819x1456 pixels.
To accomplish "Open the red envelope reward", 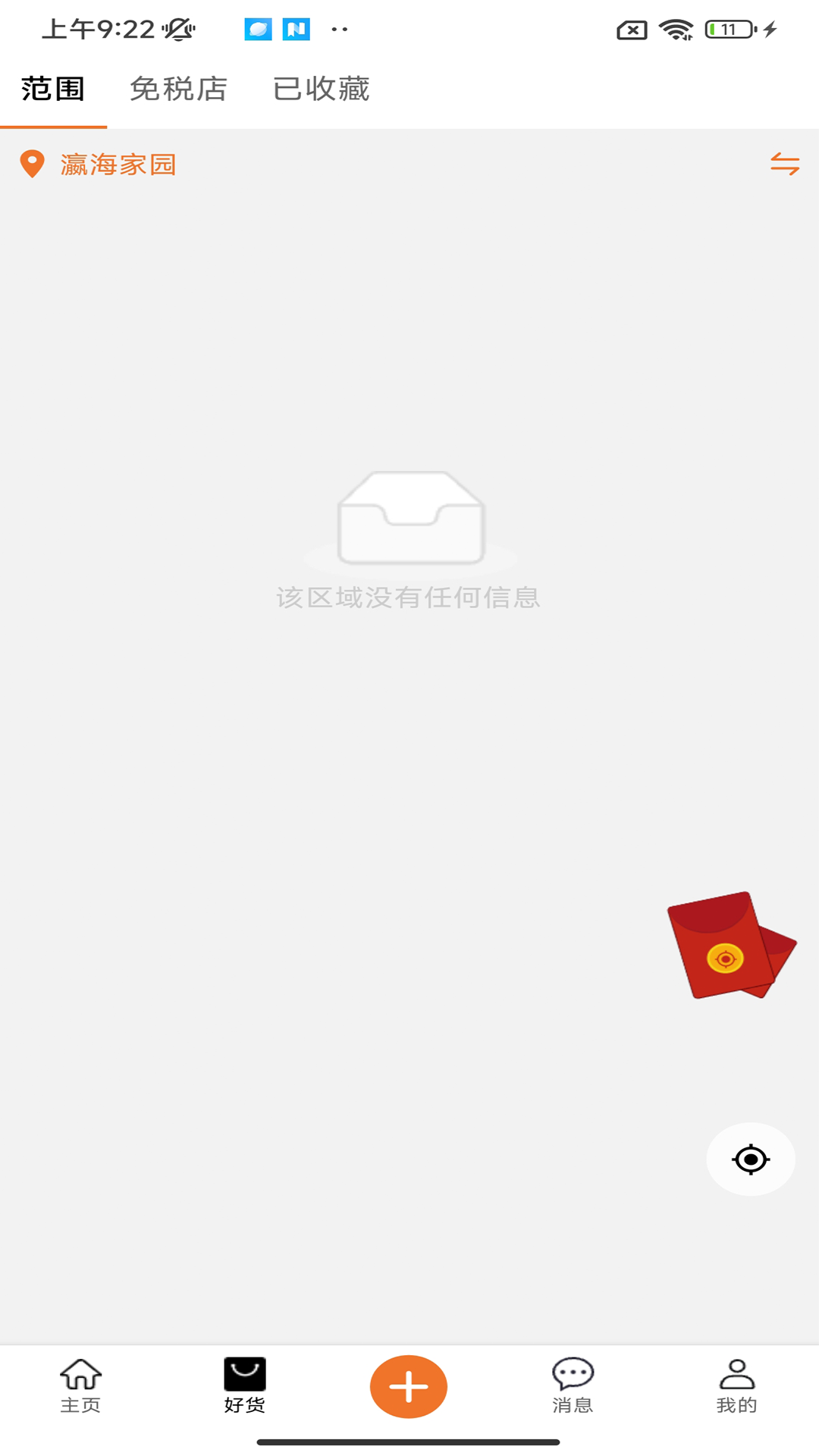I will [x=730, y=945].
